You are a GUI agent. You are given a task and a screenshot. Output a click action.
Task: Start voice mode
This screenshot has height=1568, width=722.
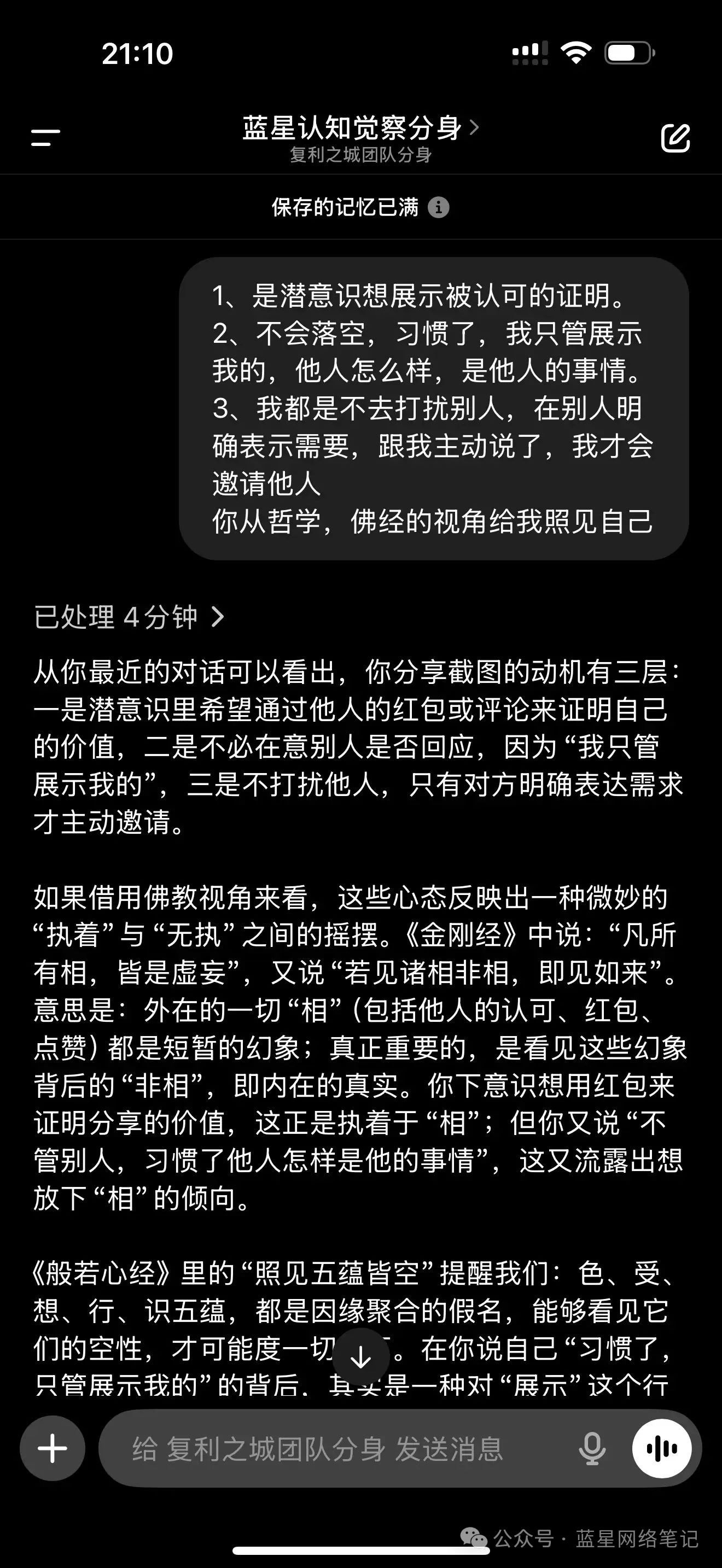tap(662, 1449)
